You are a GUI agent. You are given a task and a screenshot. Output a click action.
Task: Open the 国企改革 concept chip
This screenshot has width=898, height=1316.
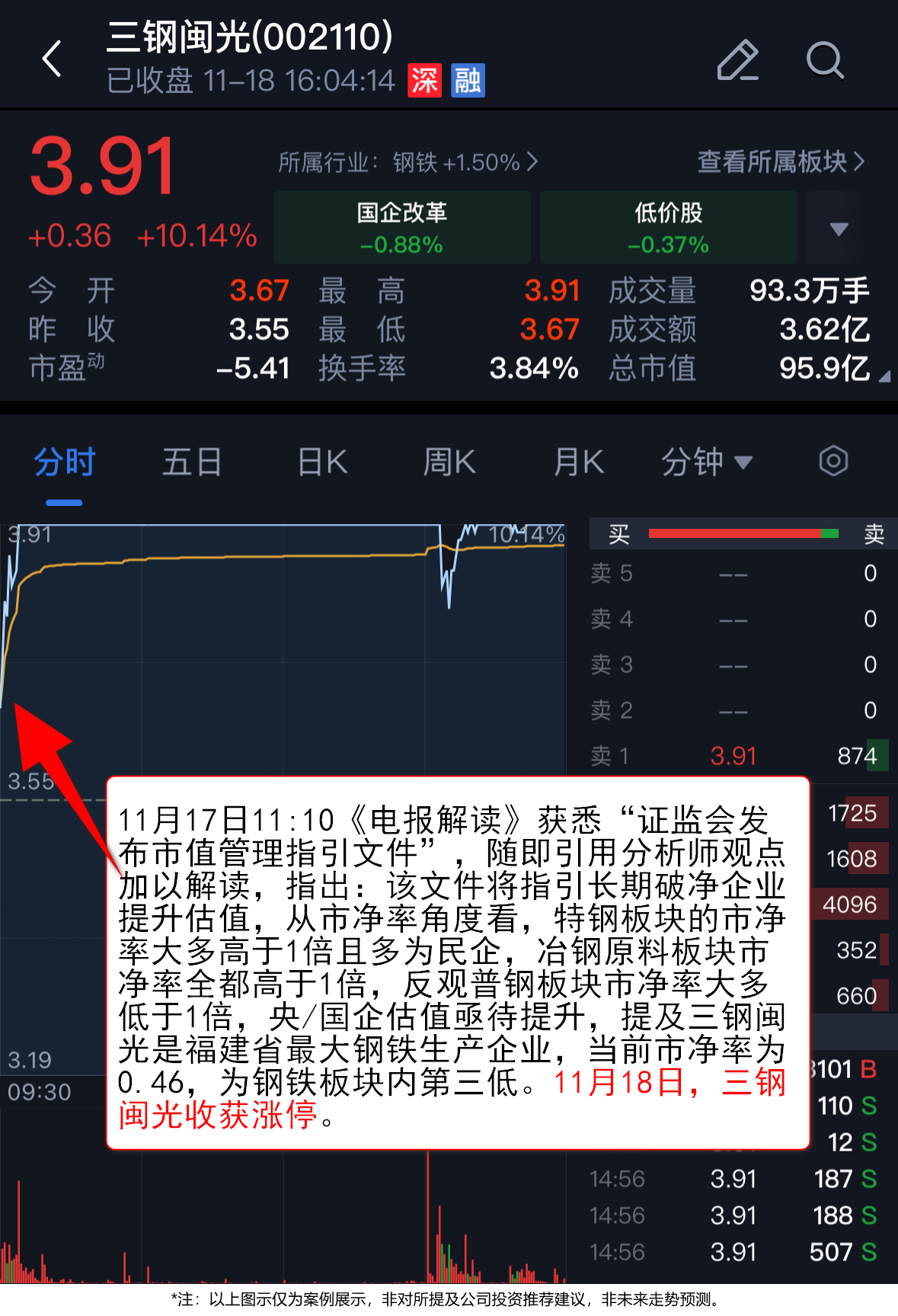tap(401, 227)
